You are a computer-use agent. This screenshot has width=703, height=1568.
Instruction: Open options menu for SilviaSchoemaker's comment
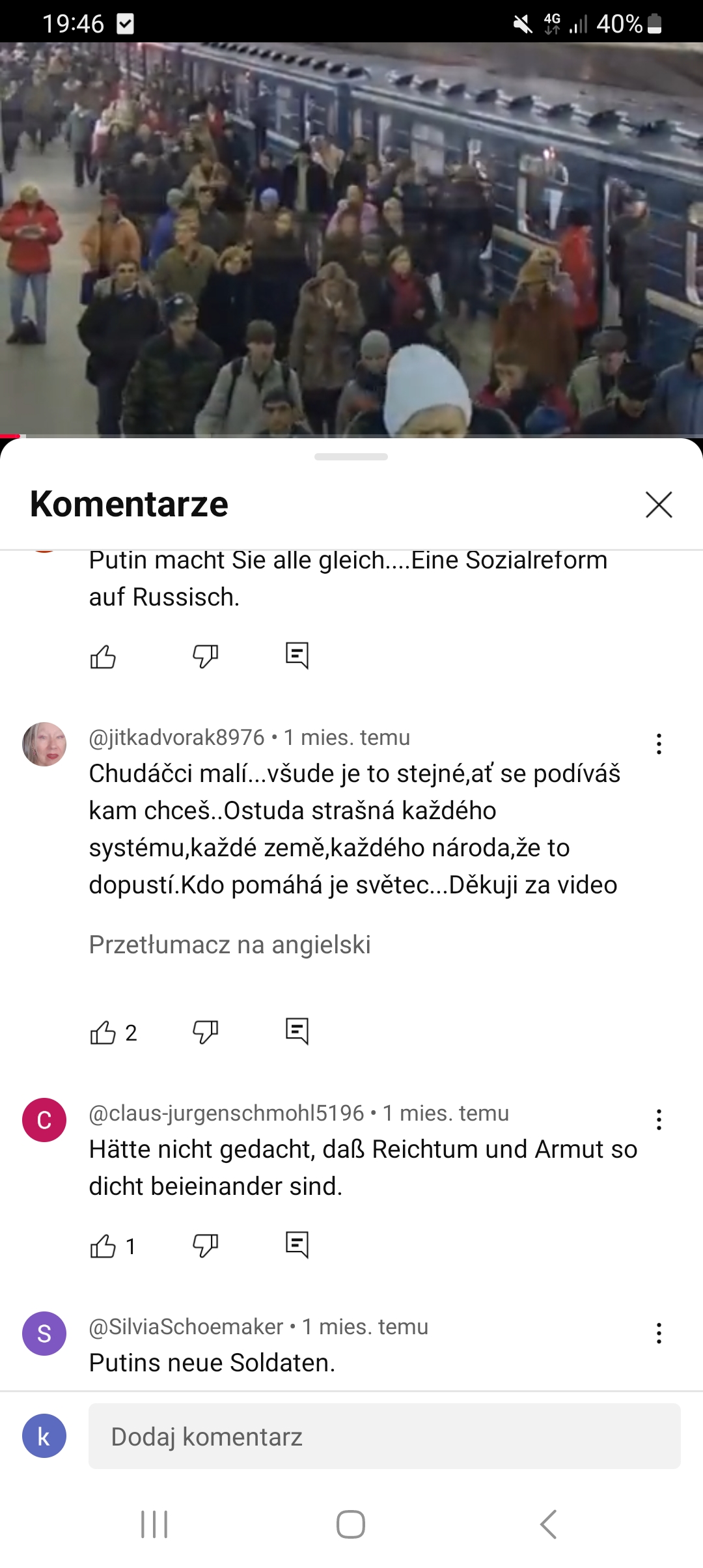click(x=659, y=1333)
